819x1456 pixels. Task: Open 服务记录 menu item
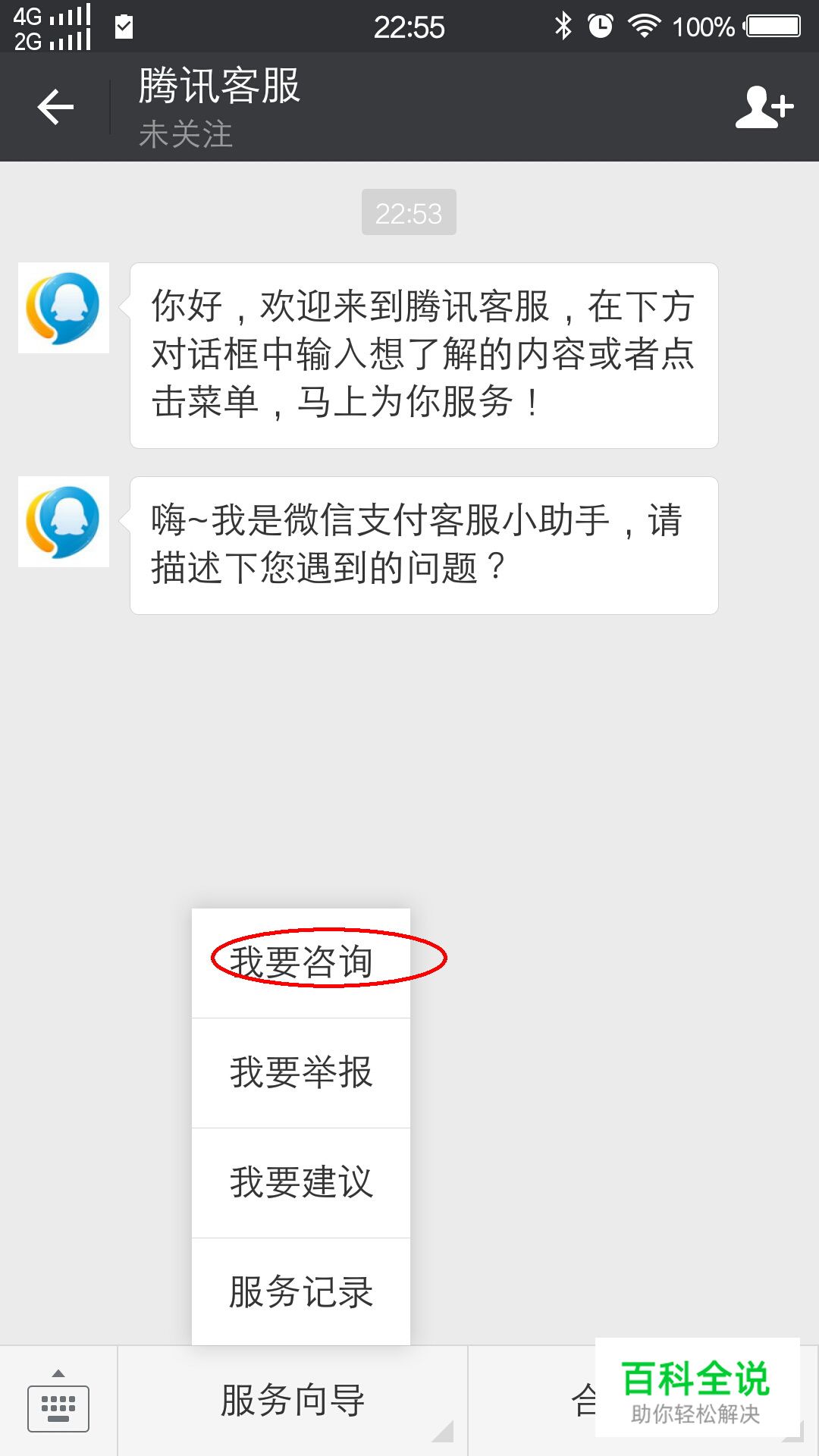301,1292
